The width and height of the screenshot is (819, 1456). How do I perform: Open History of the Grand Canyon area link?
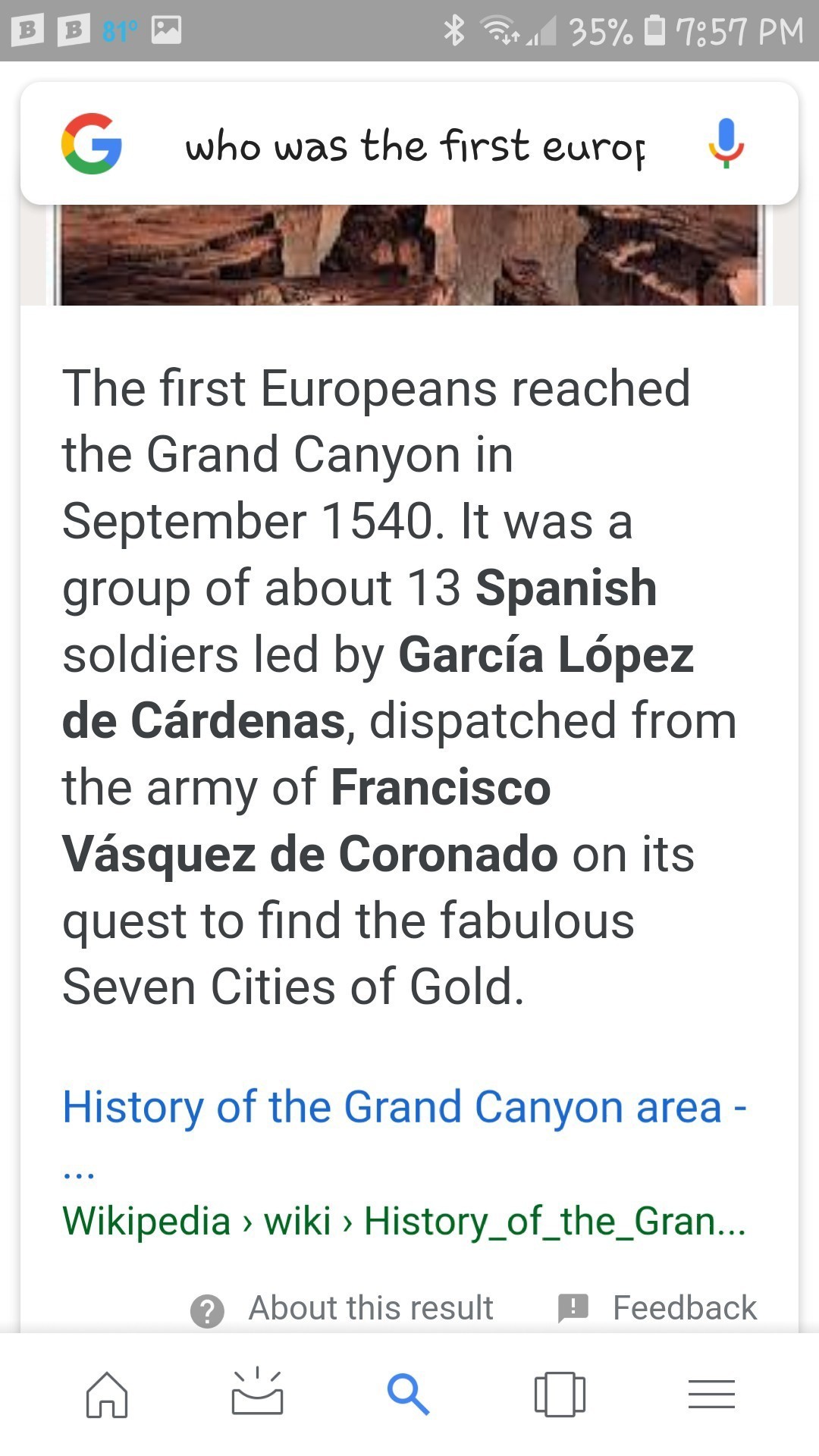(404, 1130)
